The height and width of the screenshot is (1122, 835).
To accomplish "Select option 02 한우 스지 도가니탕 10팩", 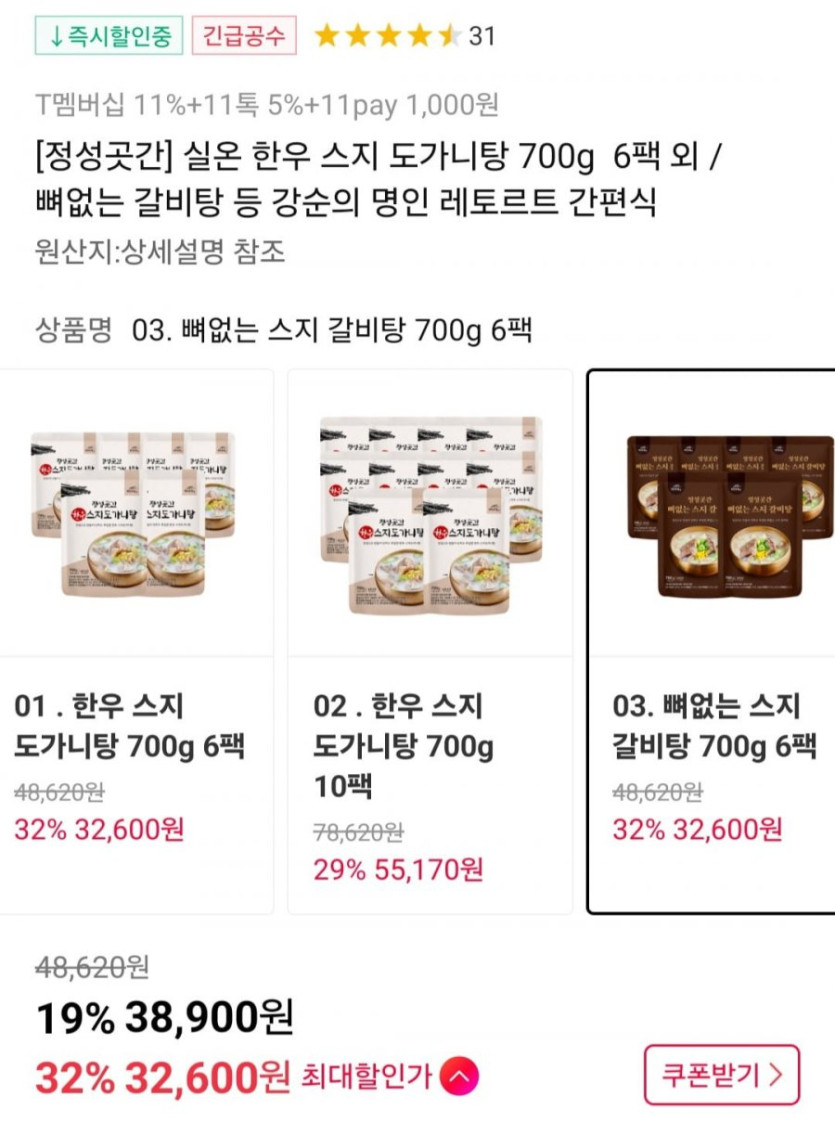I will coord(430,640).
